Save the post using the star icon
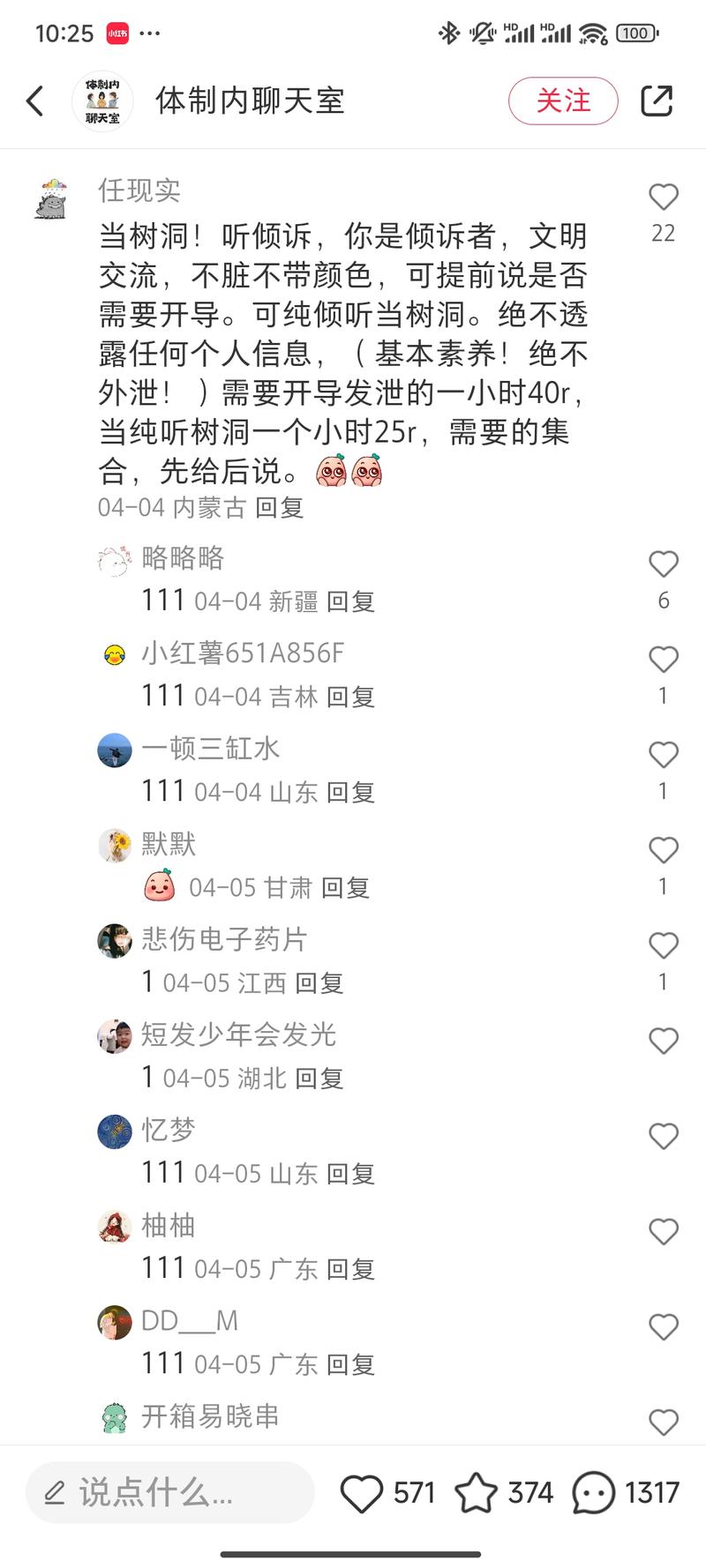This screenshot has width=706, height=1568. pos(476,1493)
